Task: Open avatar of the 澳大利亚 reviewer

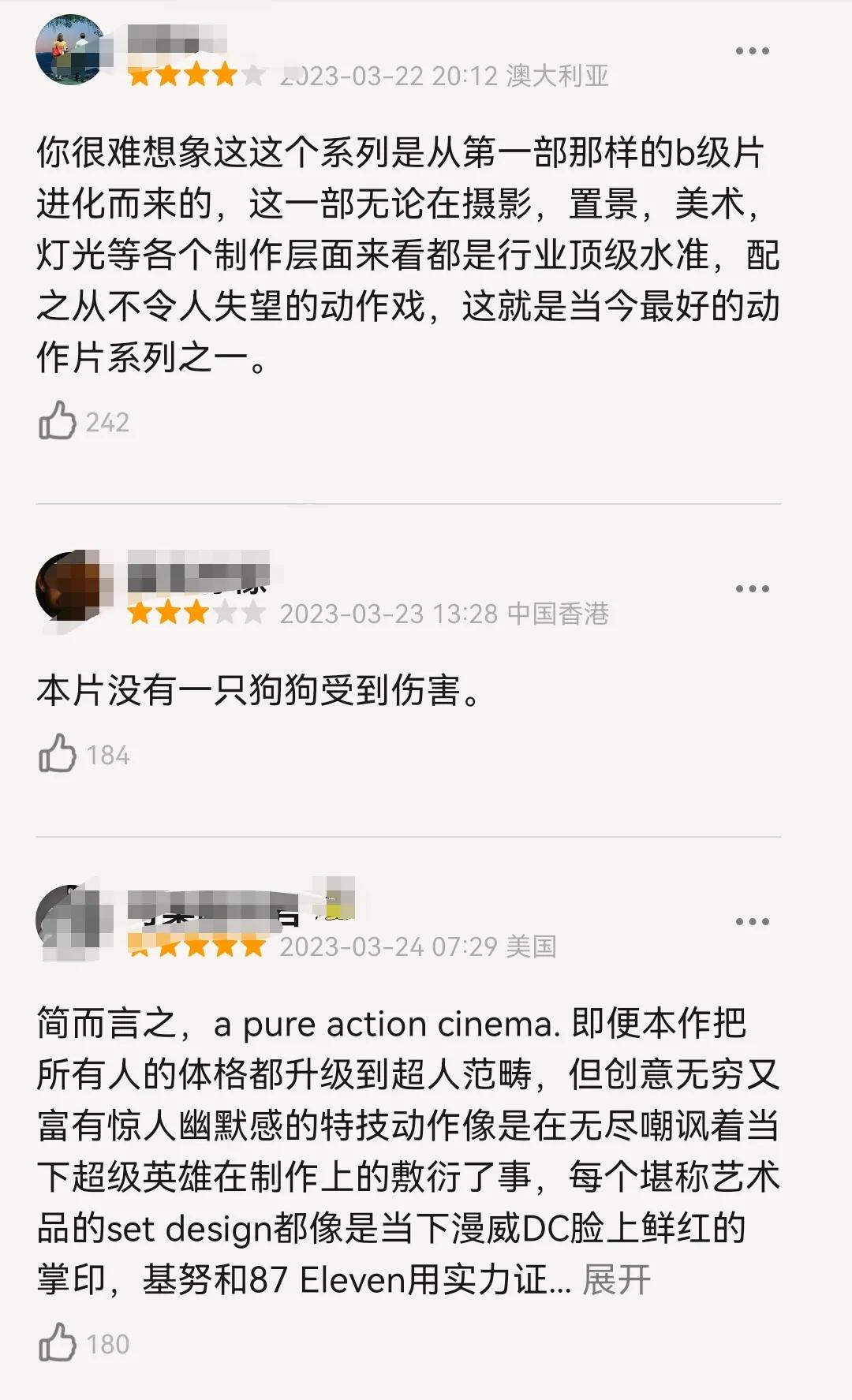Action: point(70,50)
